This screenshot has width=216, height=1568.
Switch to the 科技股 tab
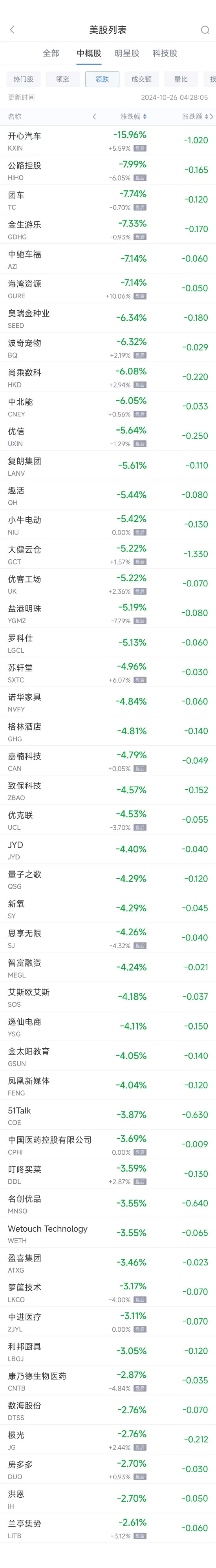165,53
